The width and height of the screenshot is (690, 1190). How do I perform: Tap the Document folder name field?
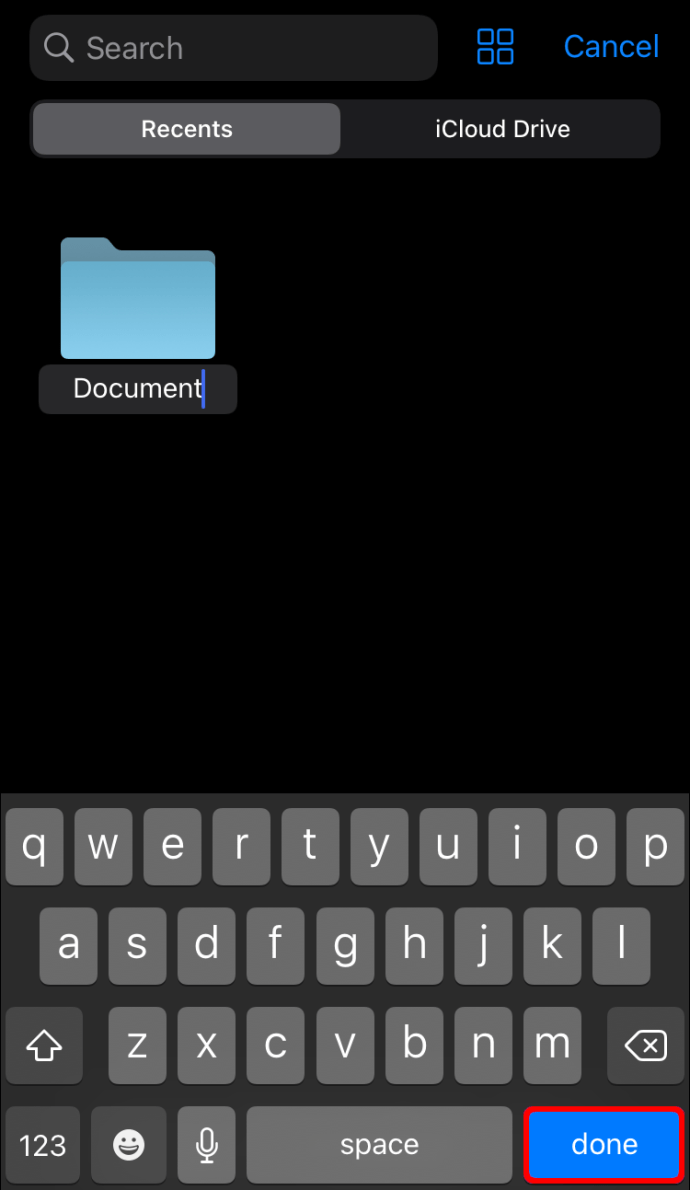click(x=138, y=389)
